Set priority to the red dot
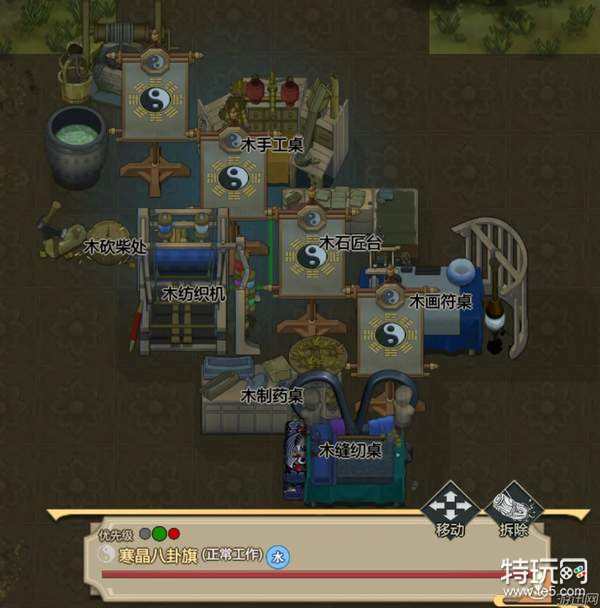This screenshot has height=608, width=600. point(173,534)
